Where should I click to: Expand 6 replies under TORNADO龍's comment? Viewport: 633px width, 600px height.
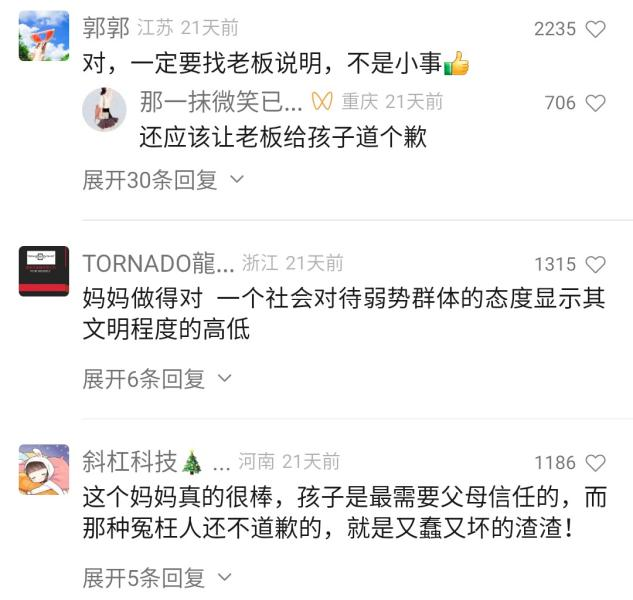click(x=157, y=378)
